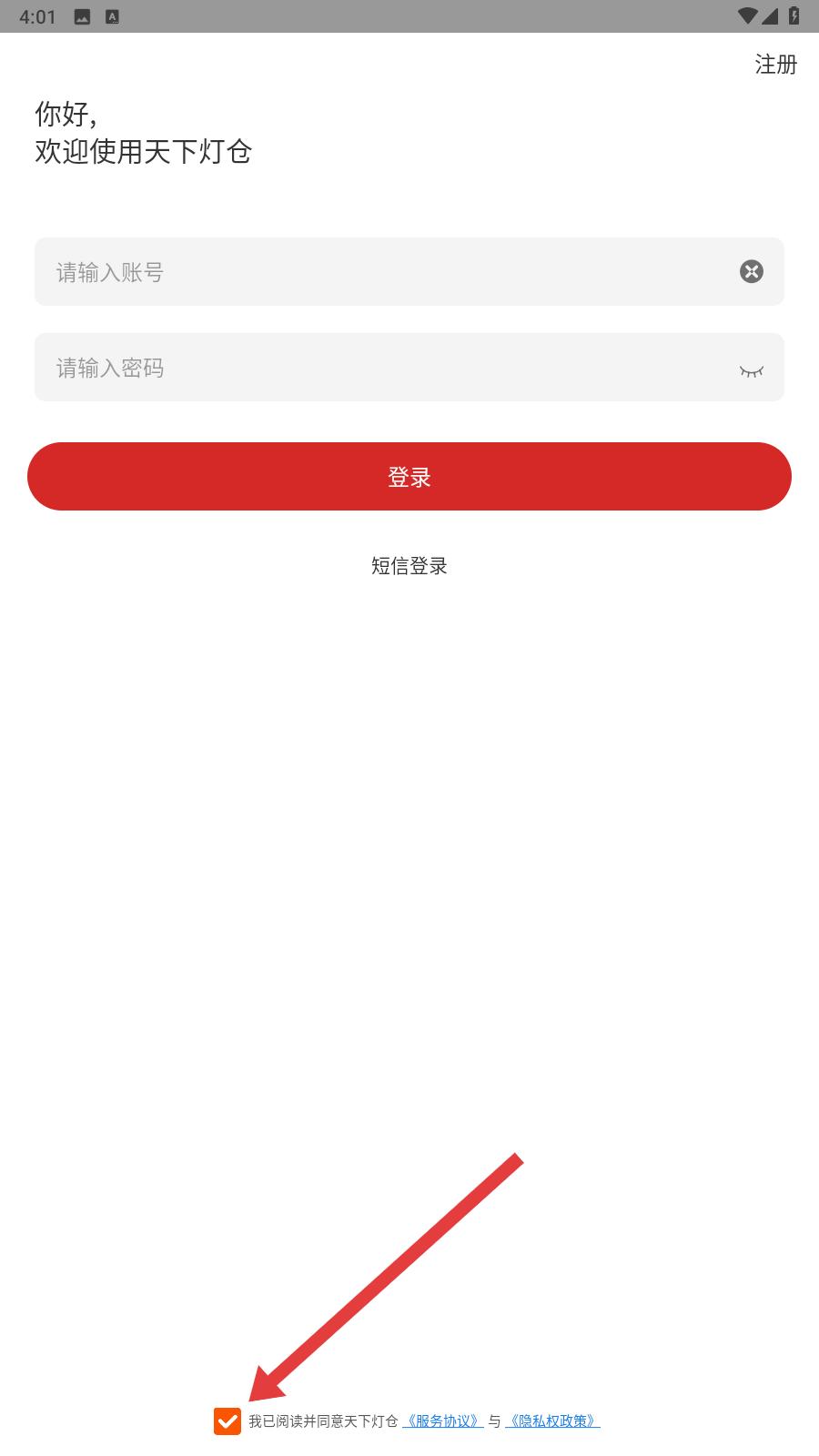Open the 注册 registration link

[775, 65]
